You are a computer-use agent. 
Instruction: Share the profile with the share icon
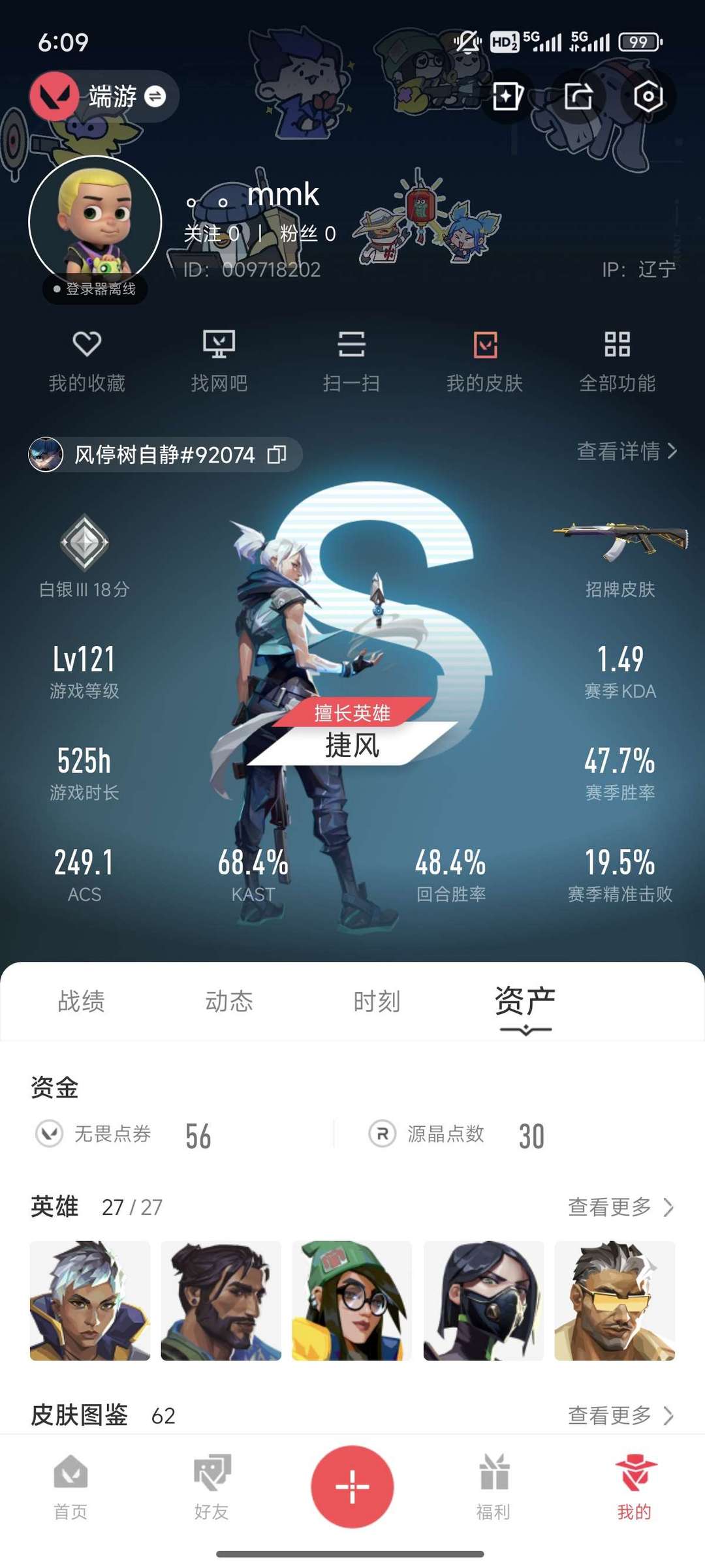578,97
